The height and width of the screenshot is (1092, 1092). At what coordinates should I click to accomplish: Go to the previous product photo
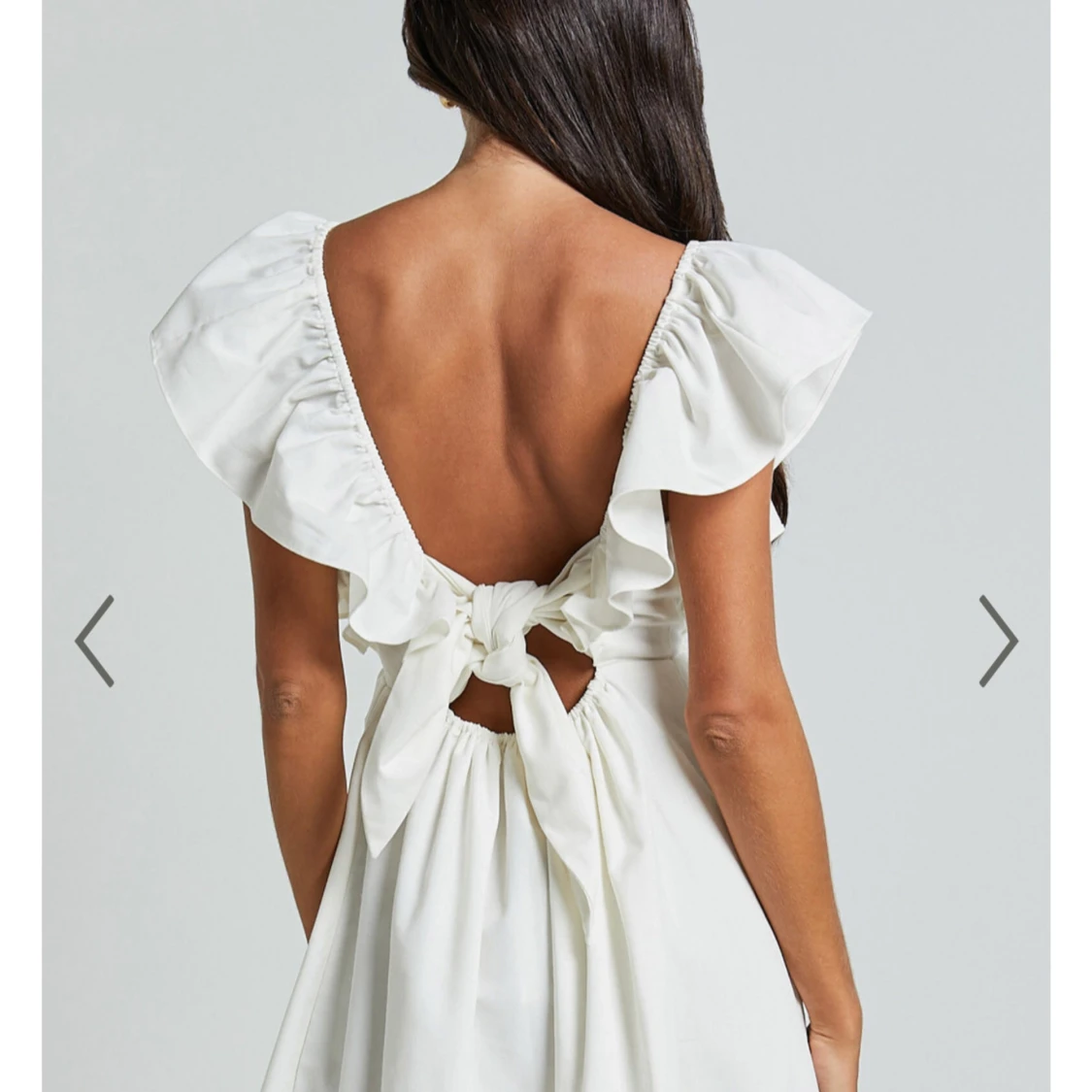94,641
